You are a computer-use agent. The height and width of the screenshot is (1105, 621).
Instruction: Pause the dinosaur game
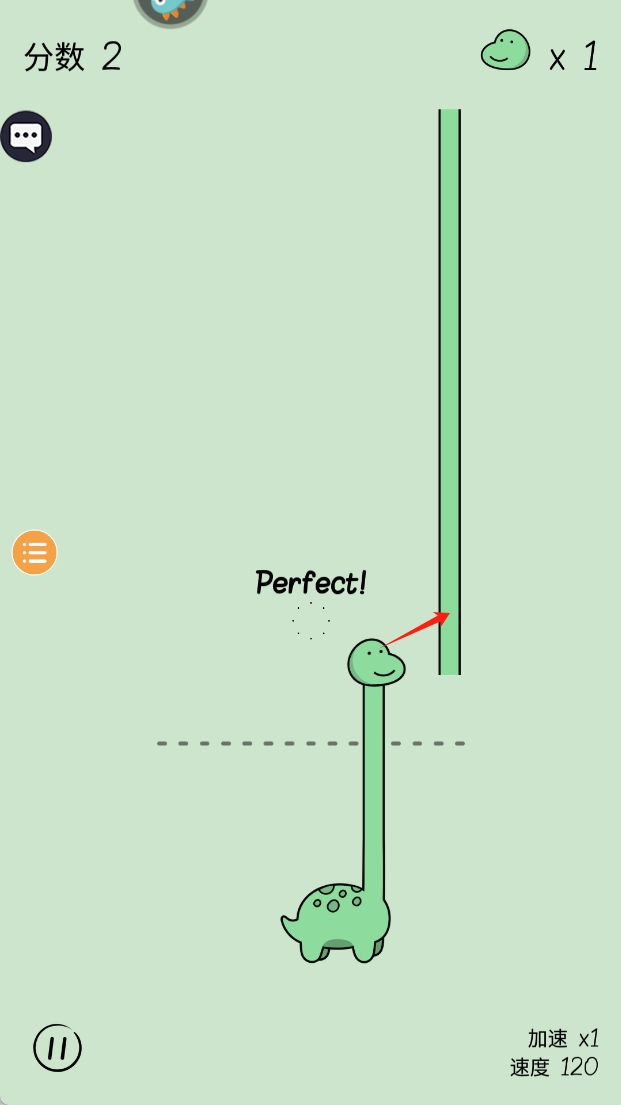tap(57, 1048)
